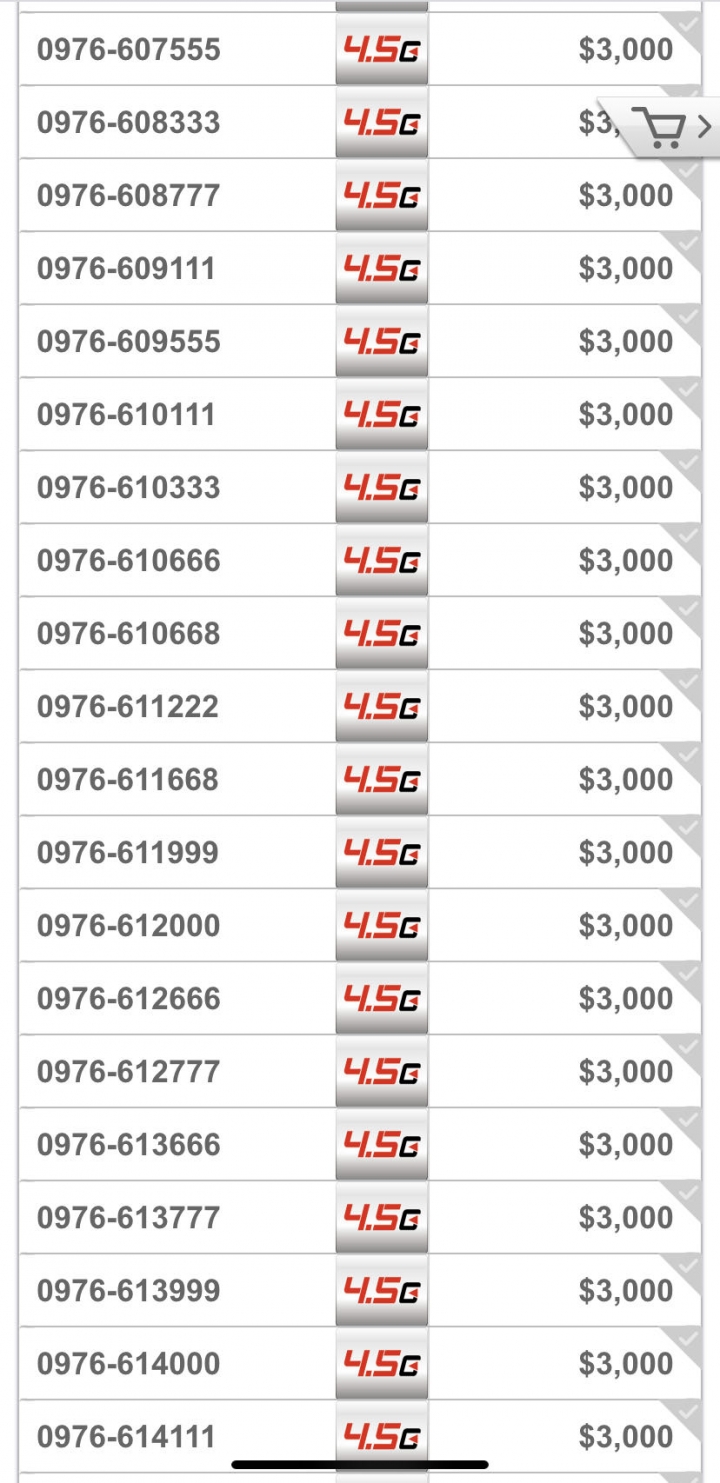The height and width of the screenshot is (1483, 720).
Task: Choose number 0976-609111
Action: [360, 268]
